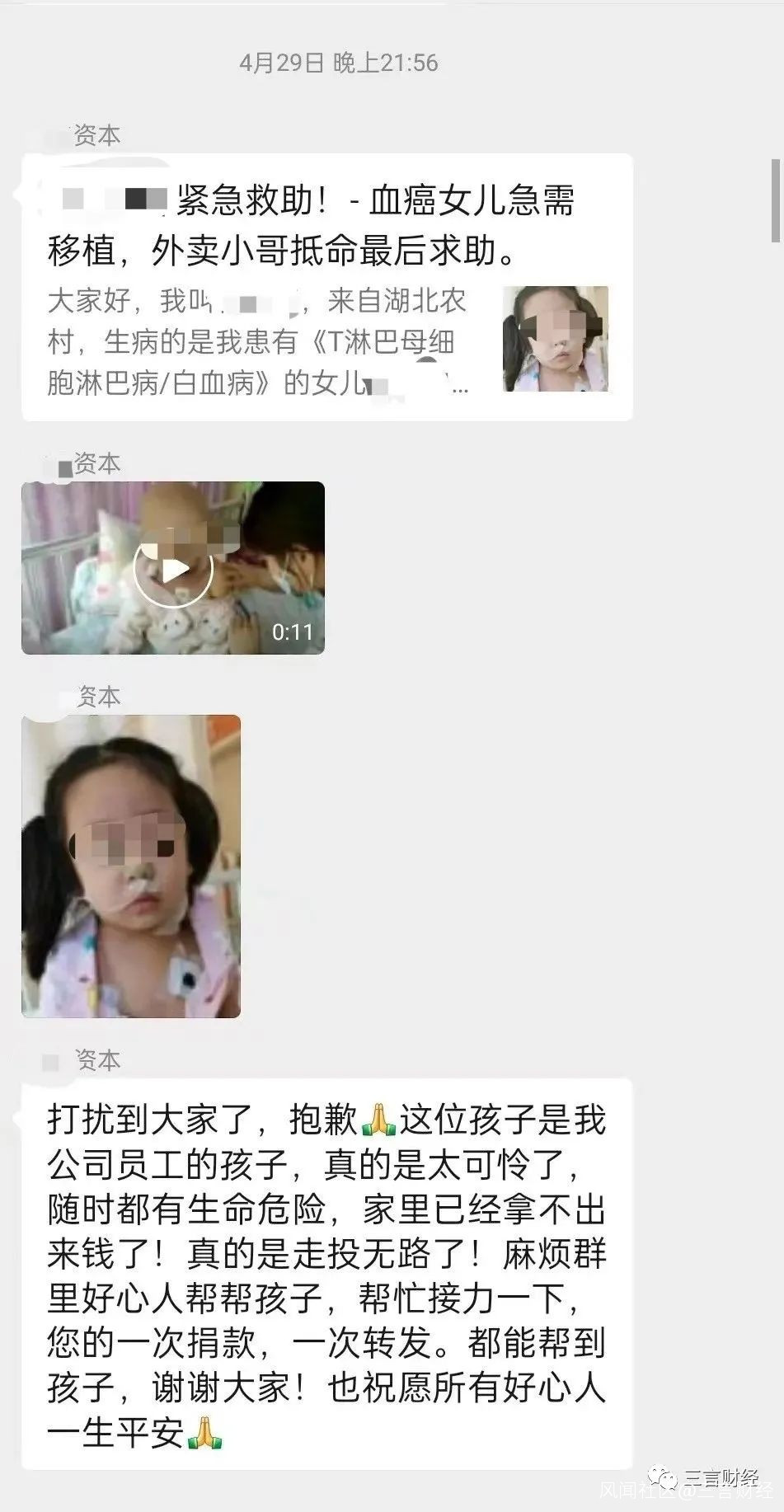Play the 0:11 video message

point(173,568)
